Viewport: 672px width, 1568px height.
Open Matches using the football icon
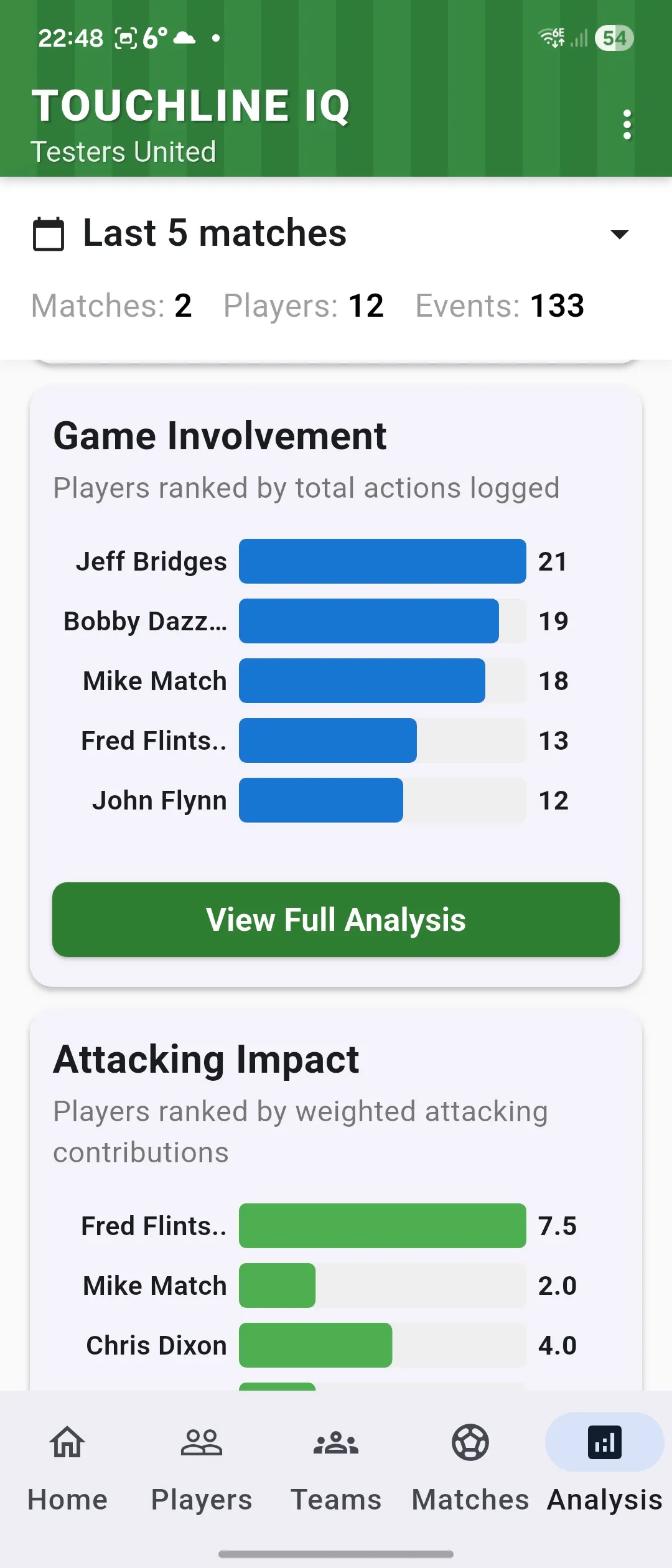pyautogui.click(x=470, y=1442)
